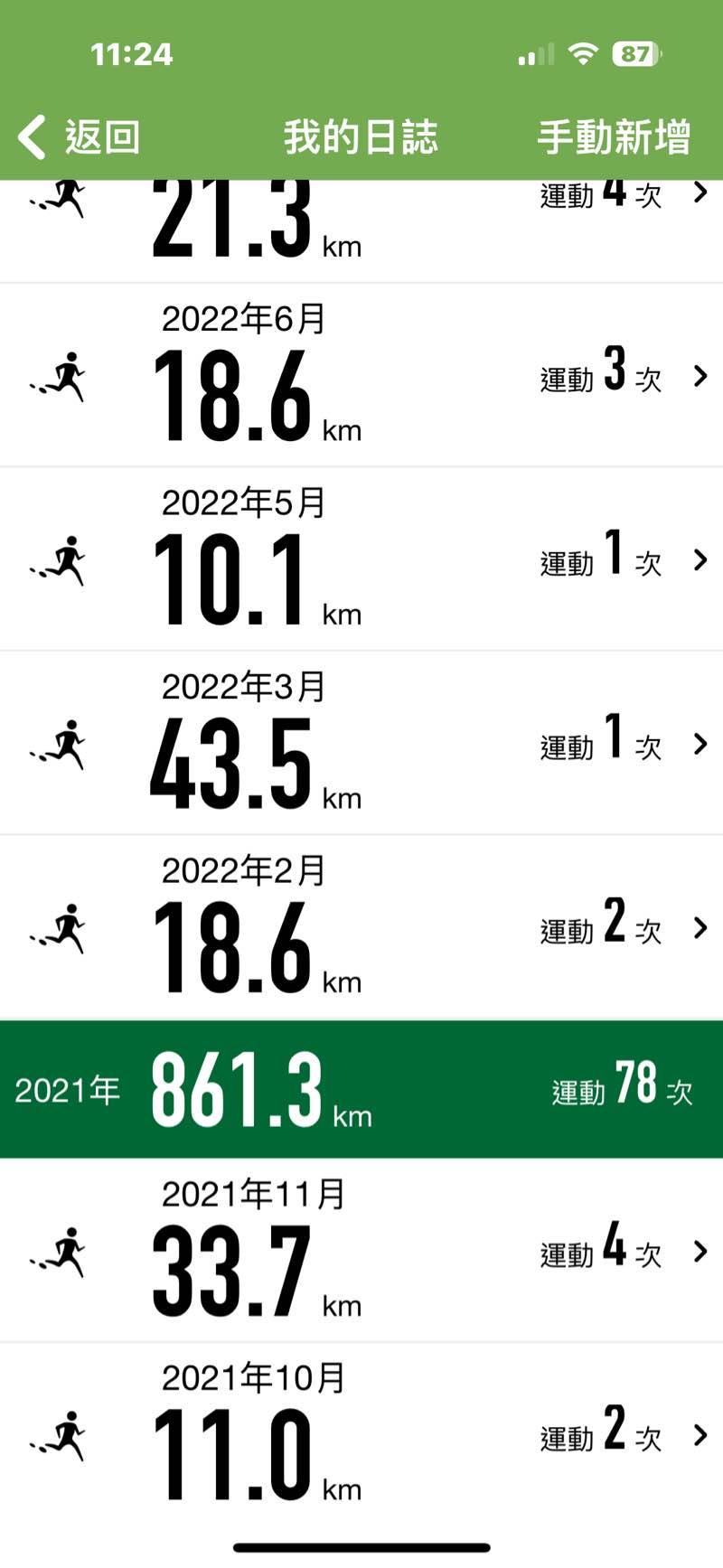Screen dimensions: 723x1568
Task: Open the 2022年5月 10.1 km entry
Action: (x=361, y=560)
